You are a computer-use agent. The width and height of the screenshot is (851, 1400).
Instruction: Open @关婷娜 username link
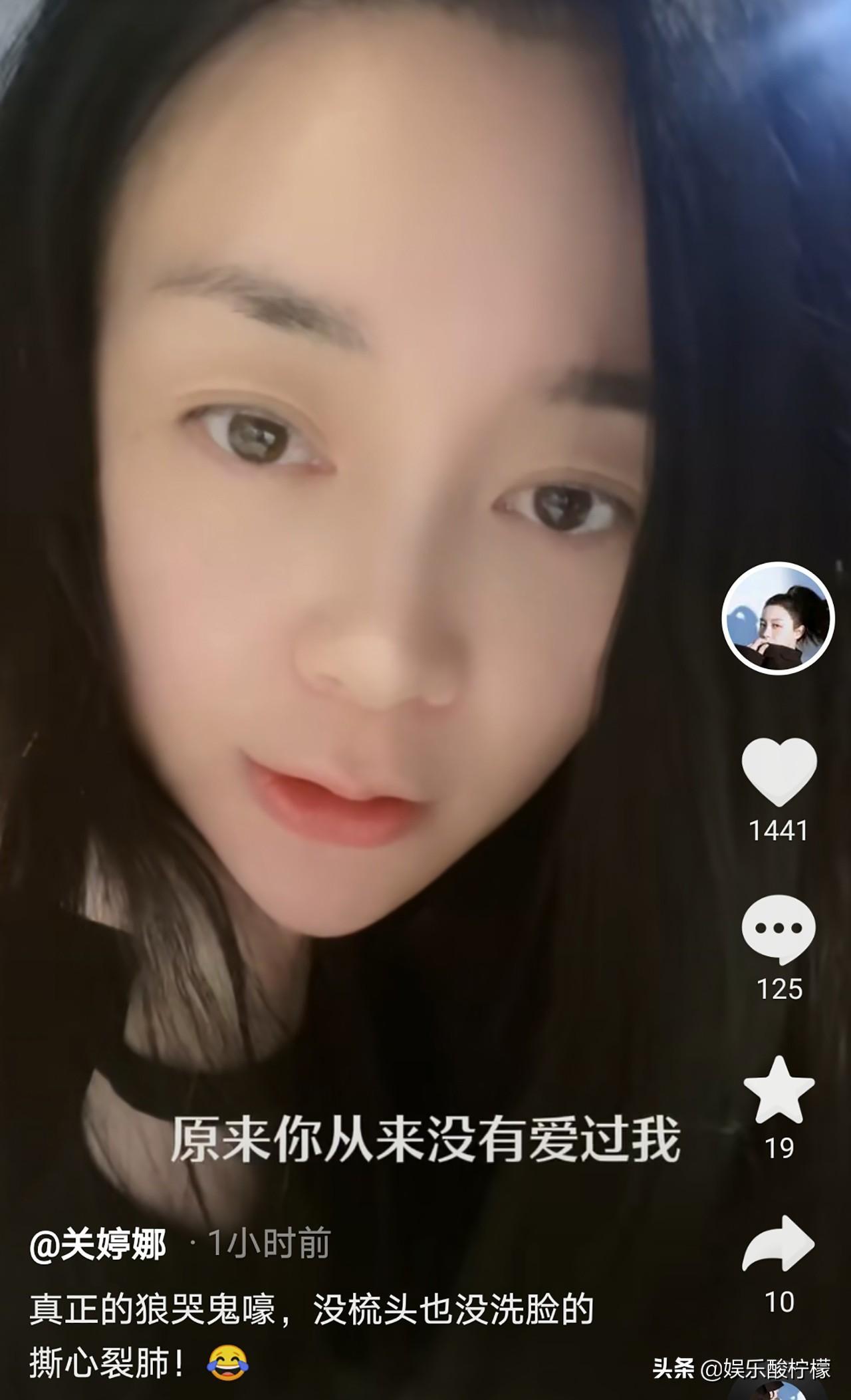[98, 1244]
